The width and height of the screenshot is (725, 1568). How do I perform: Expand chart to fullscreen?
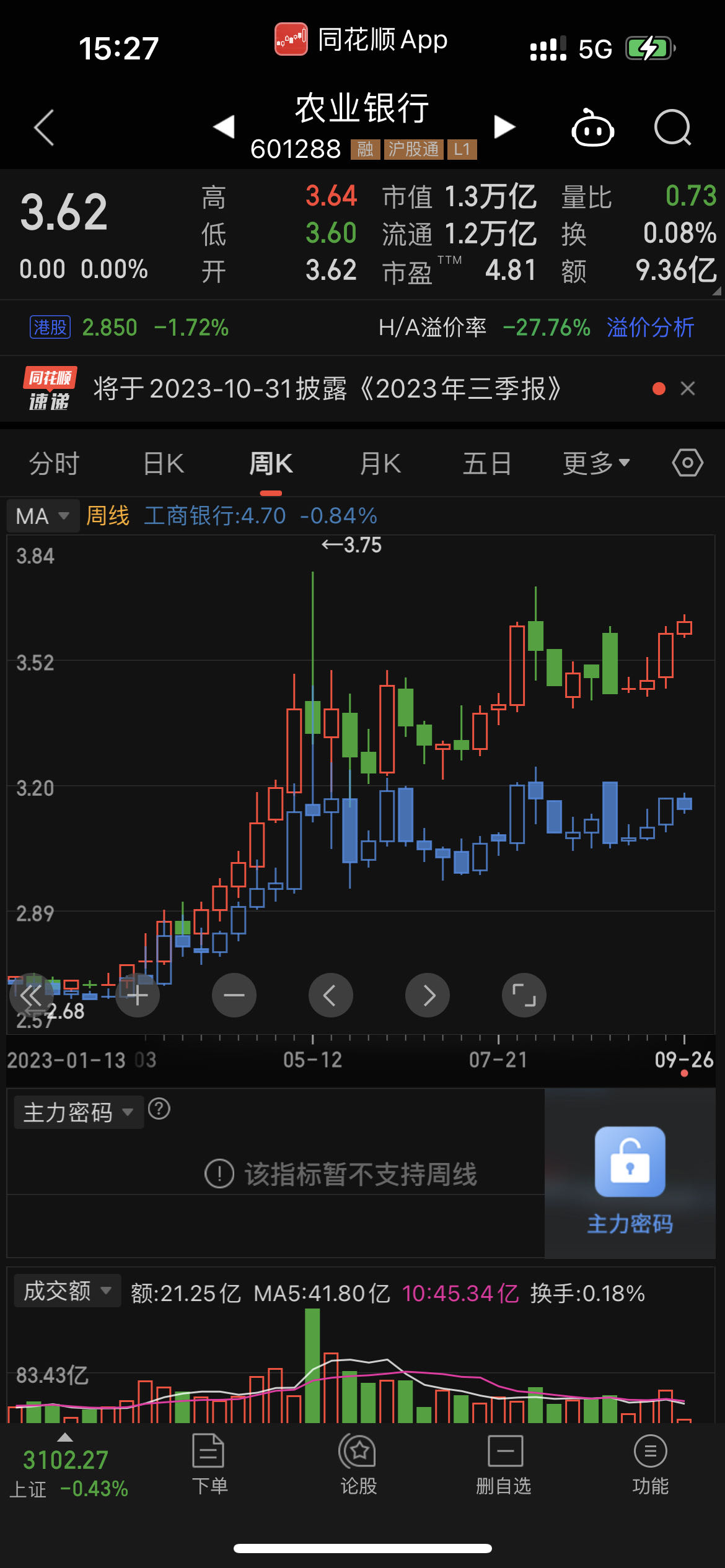(524, 995)
